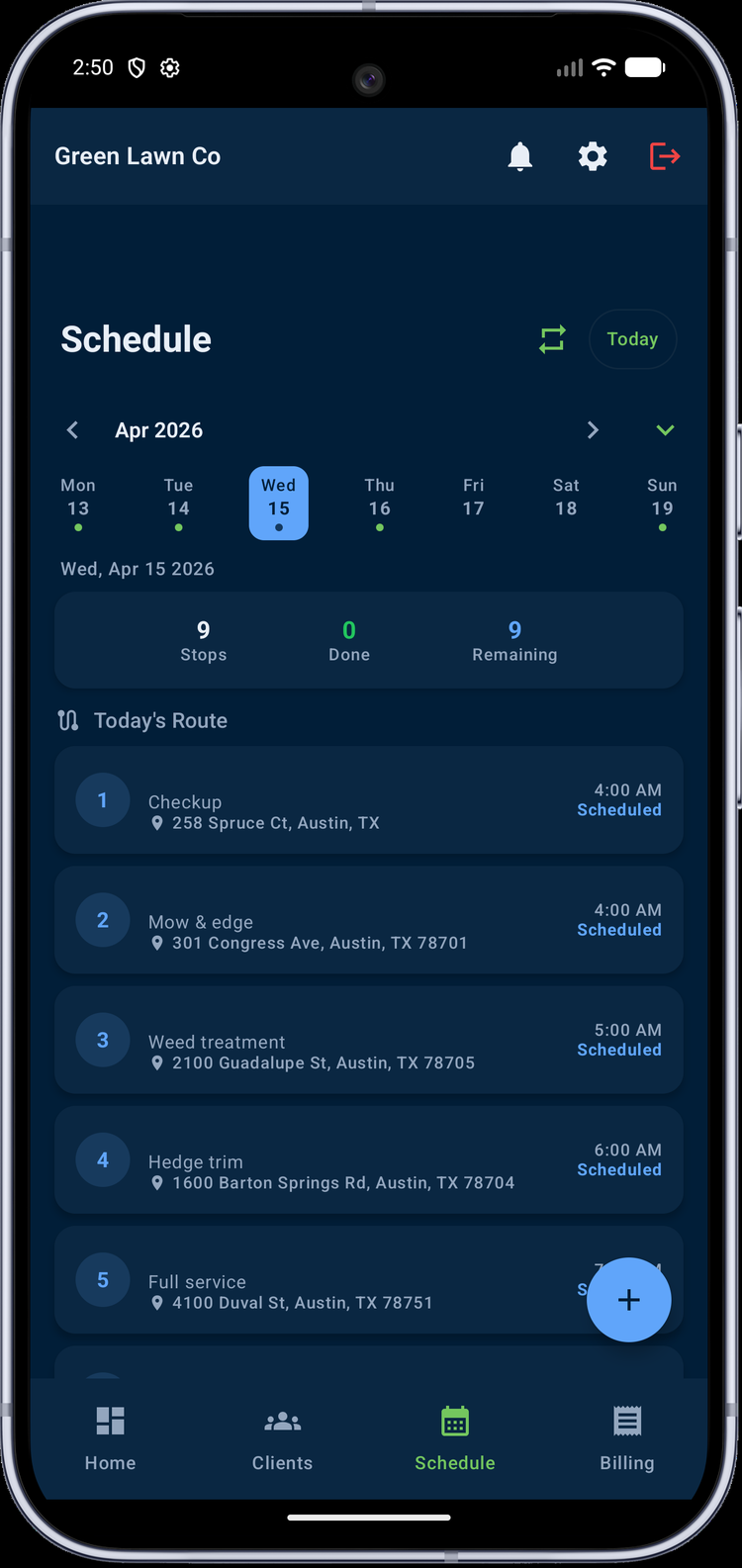Switch to the Home tab
The width and height of the screenshot is (742, 1568).
(111, 1438)
